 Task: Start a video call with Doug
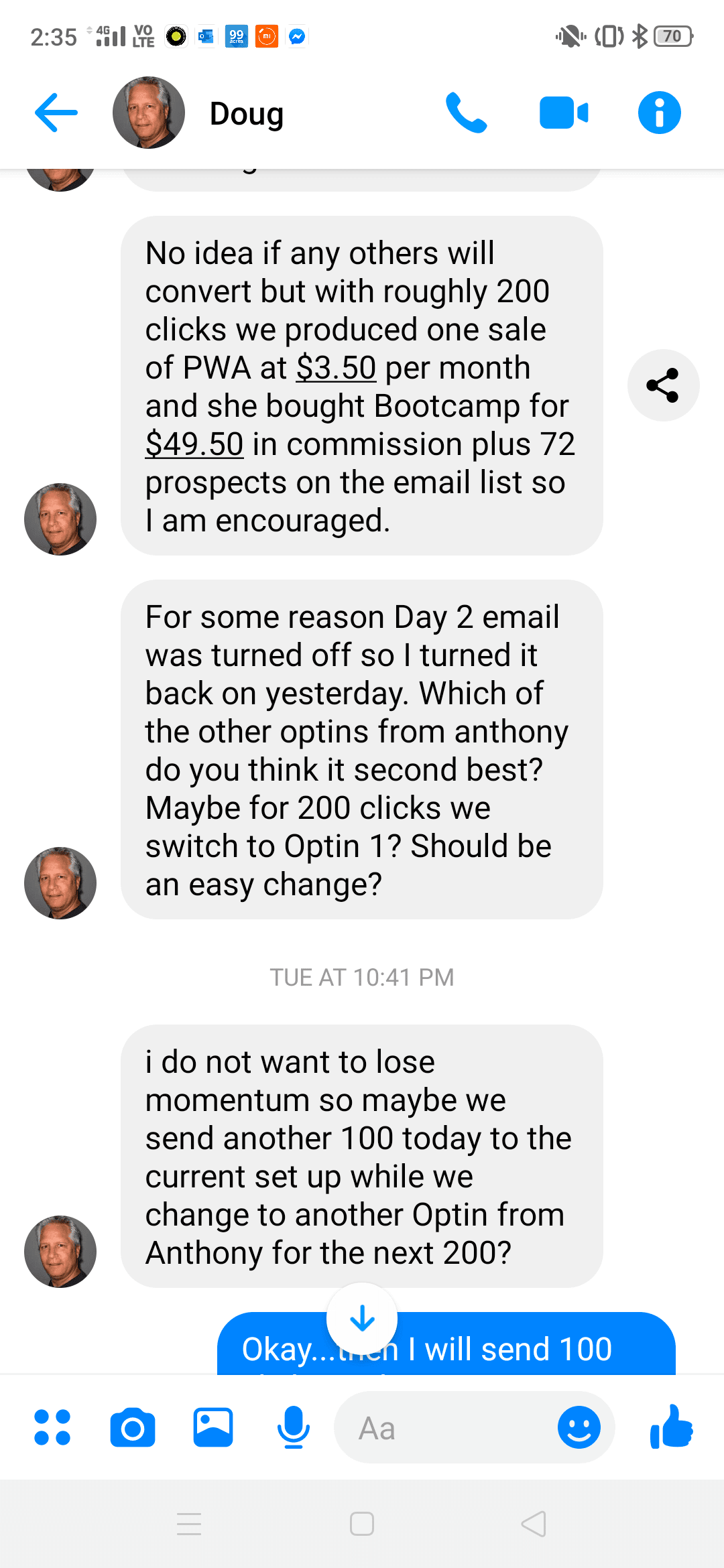564,113
